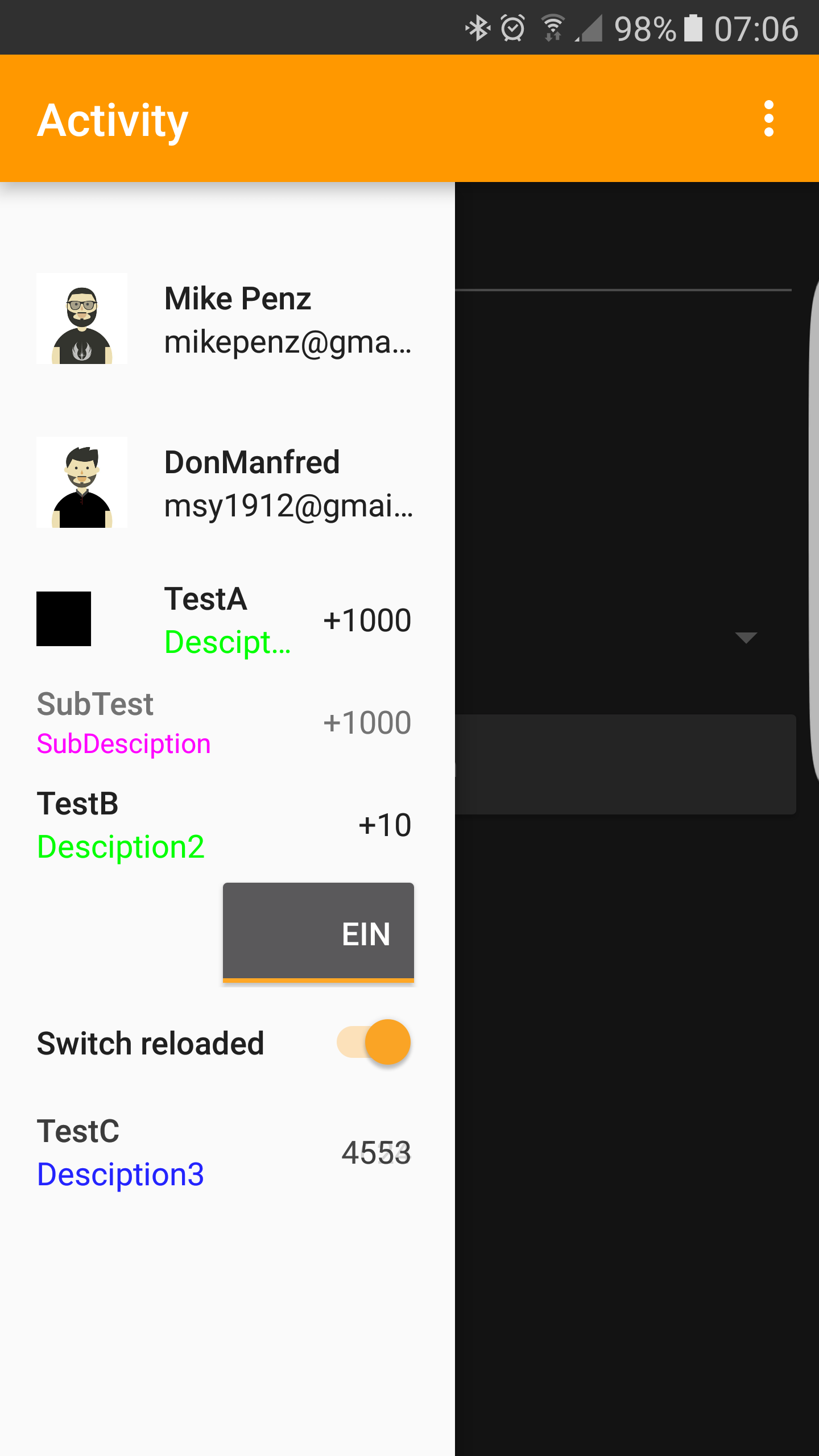Select the DonManfred profile

click(x=227, y=483)
